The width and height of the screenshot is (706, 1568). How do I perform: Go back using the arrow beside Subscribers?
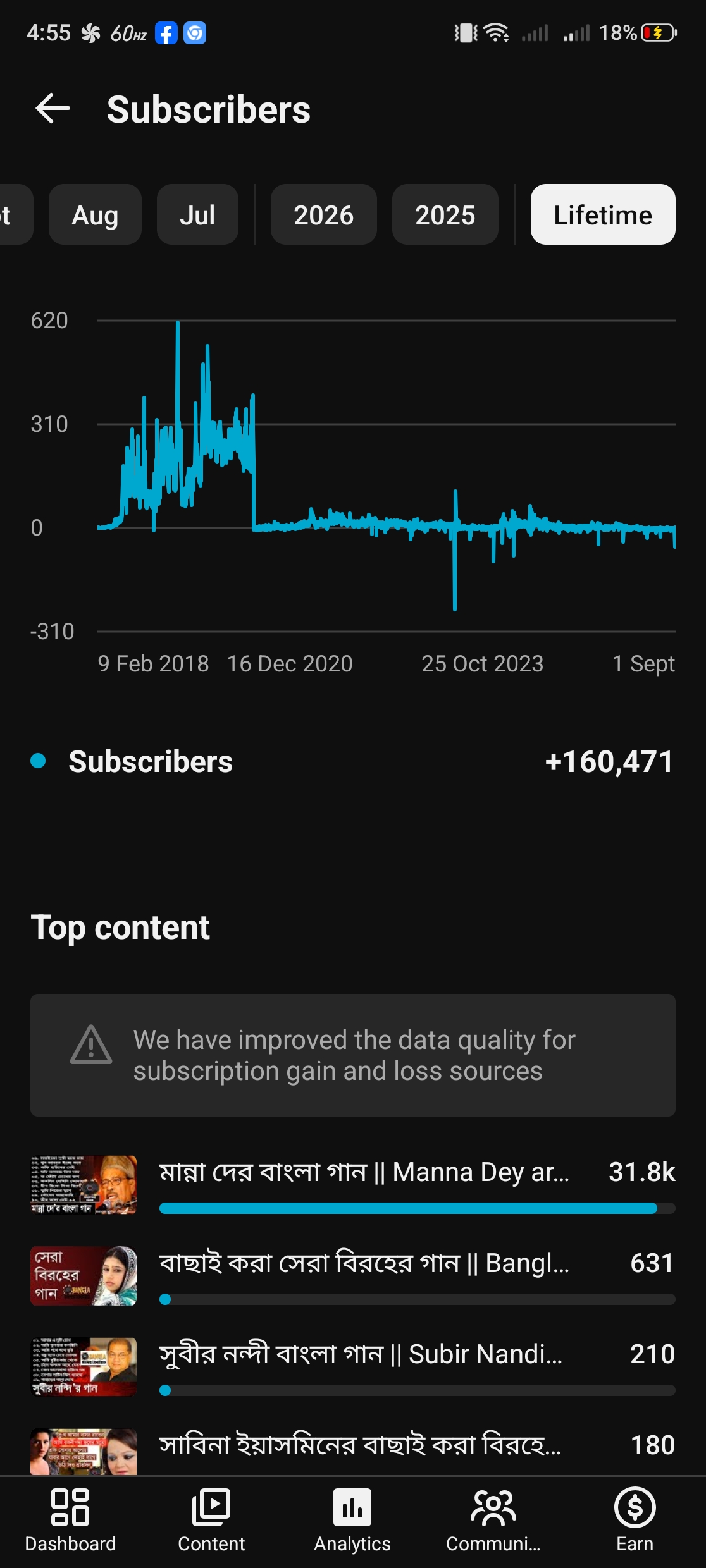53,109
